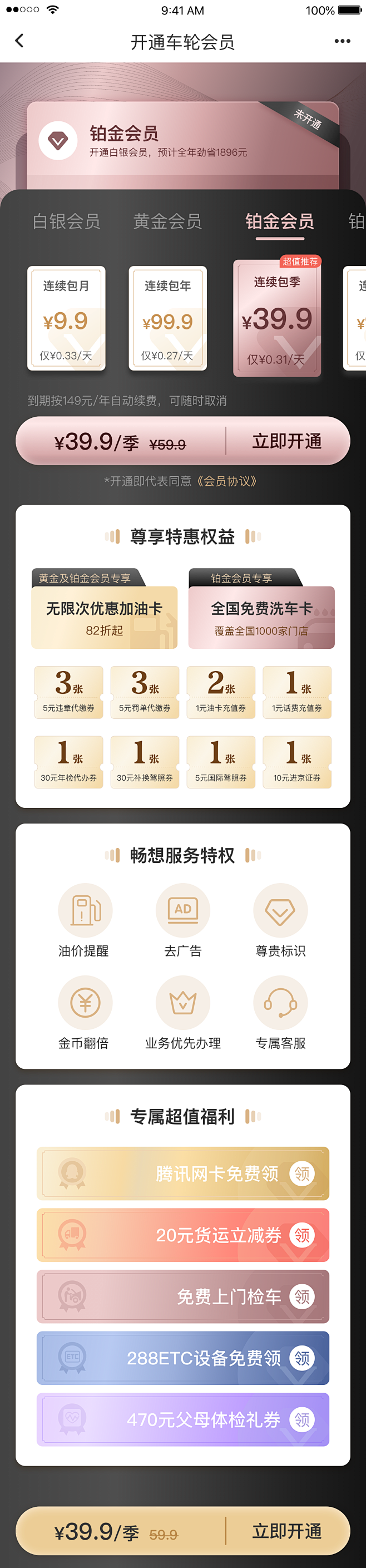Claim the 470元父母体检礼券 voucher
Screen dimensions: 366x1568
point(302,1419)
